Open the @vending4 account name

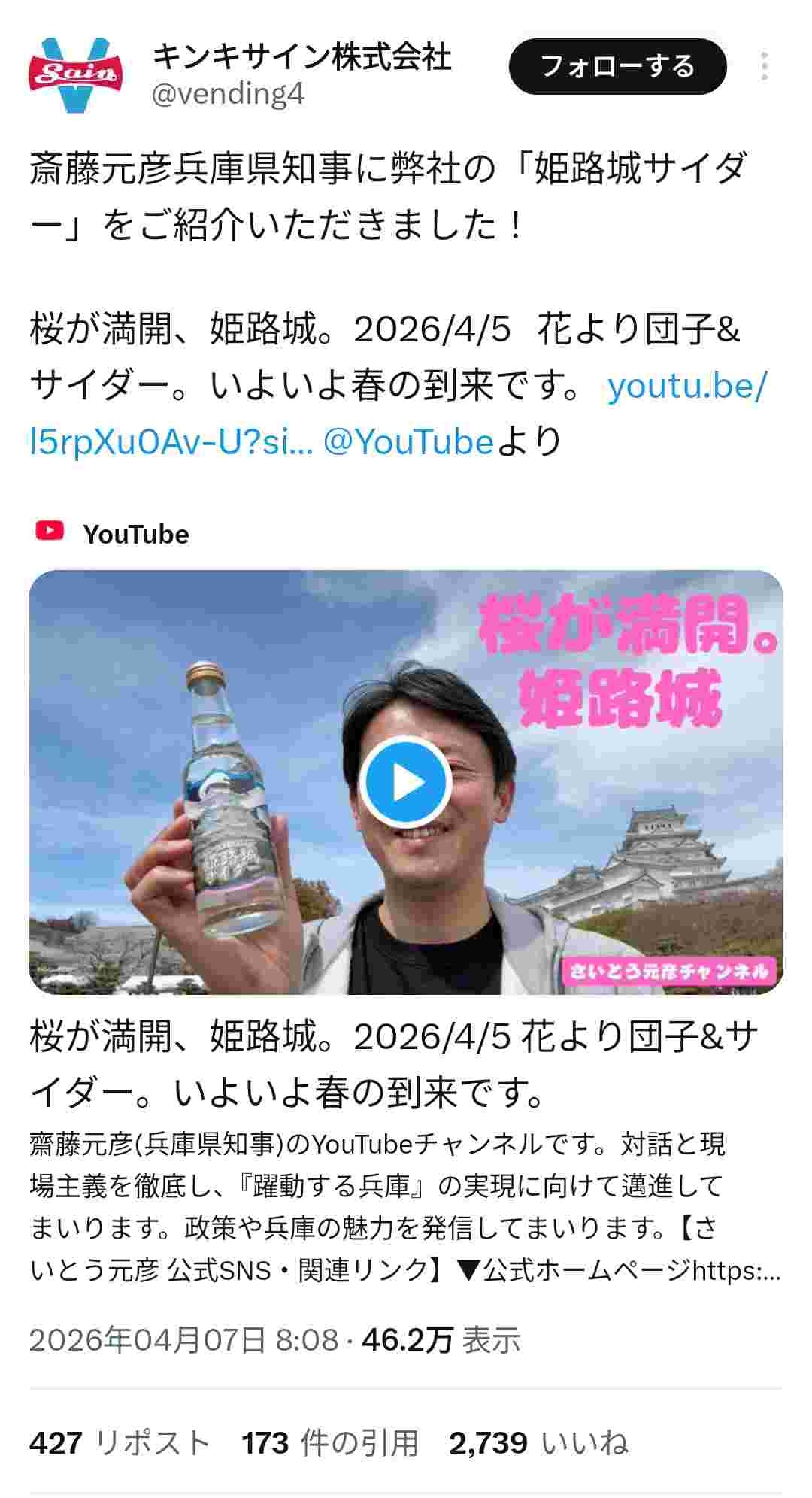228,95
